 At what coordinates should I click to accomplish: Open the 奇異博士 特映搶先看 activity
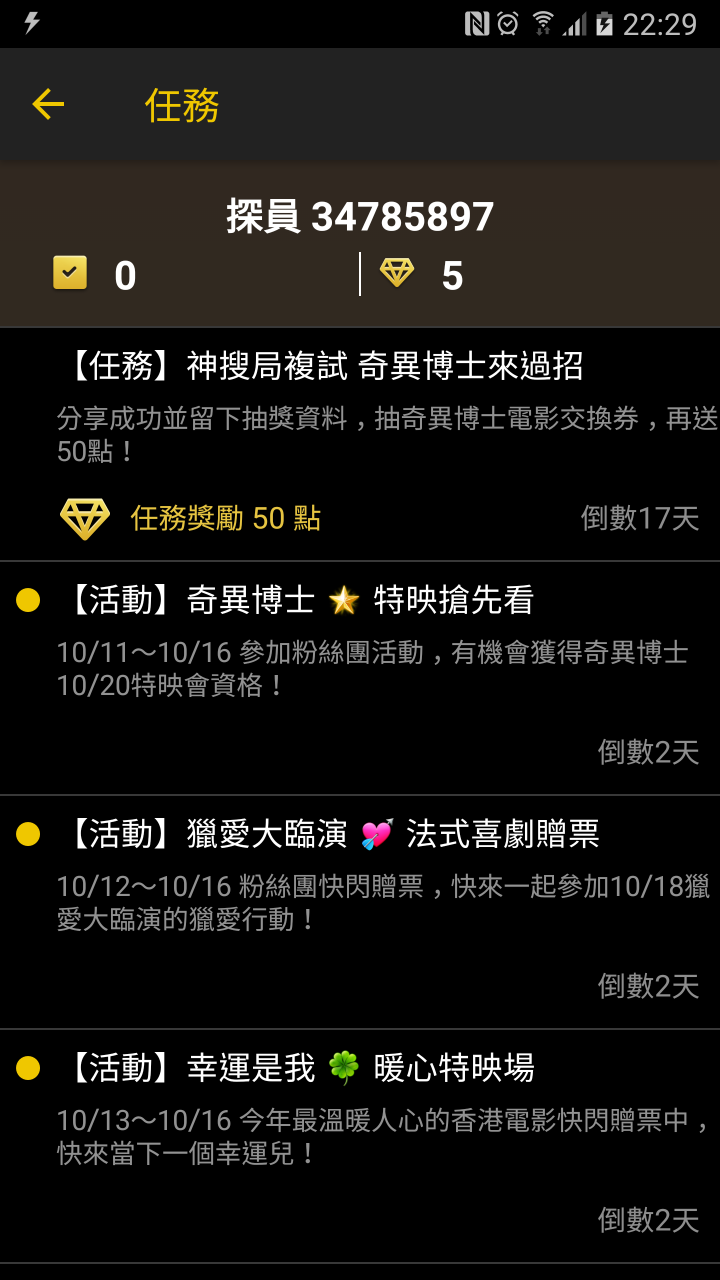tap(360, 676)
